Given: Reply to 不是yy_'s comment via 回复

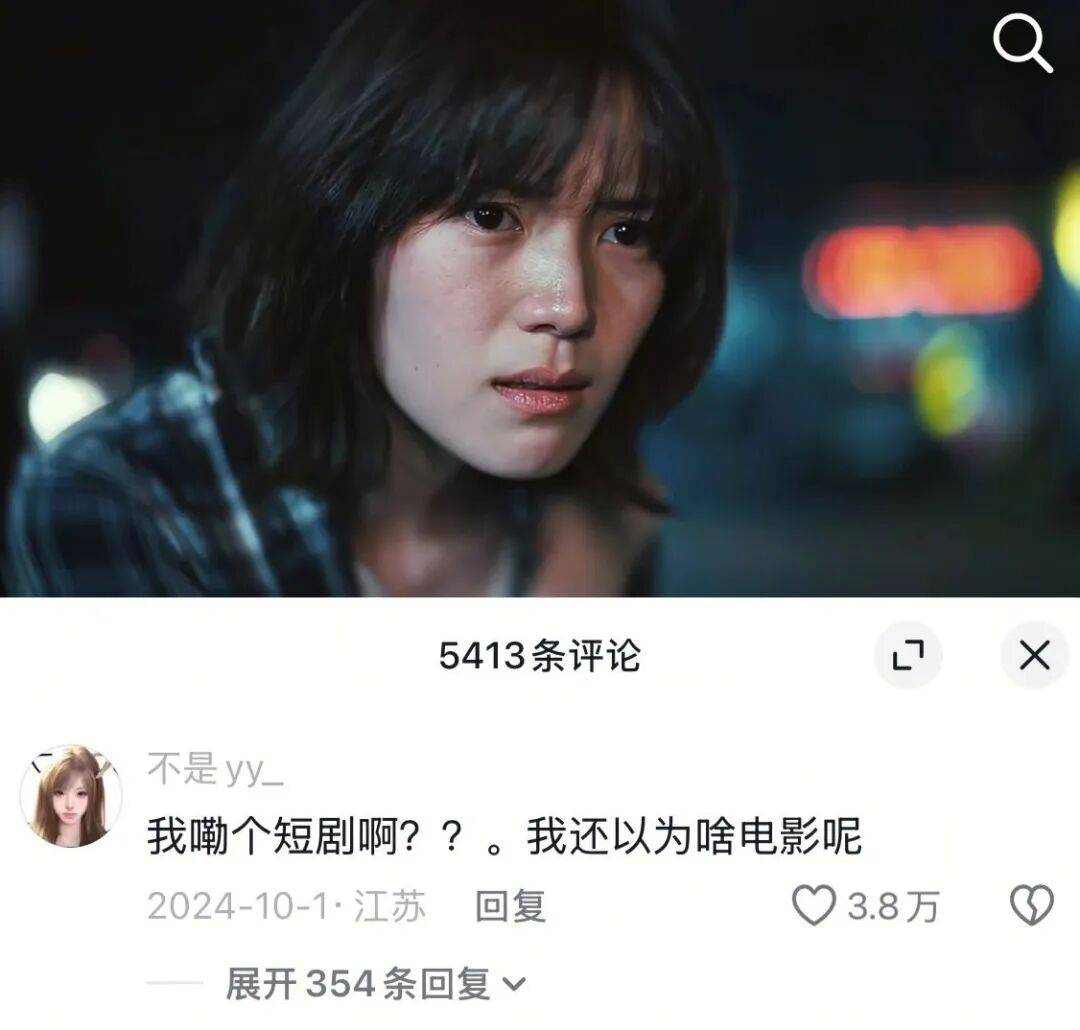Looking at the screenshot, I should click(x=510, y=906).
